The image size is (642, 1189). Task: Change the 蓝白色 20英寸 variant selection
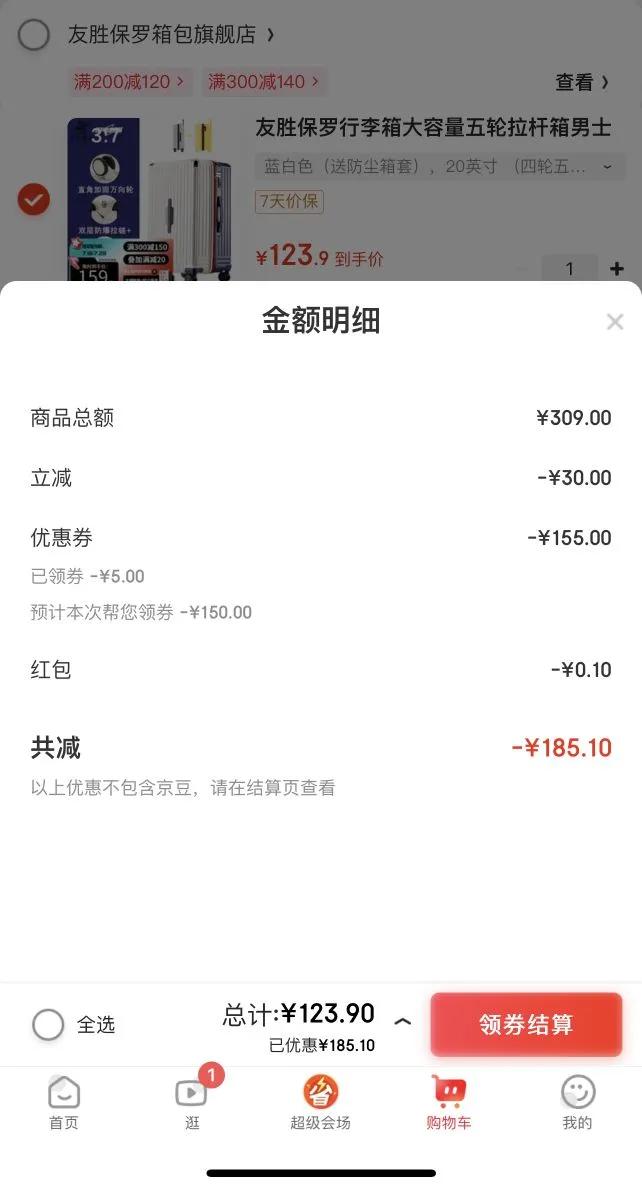point(438,167)
